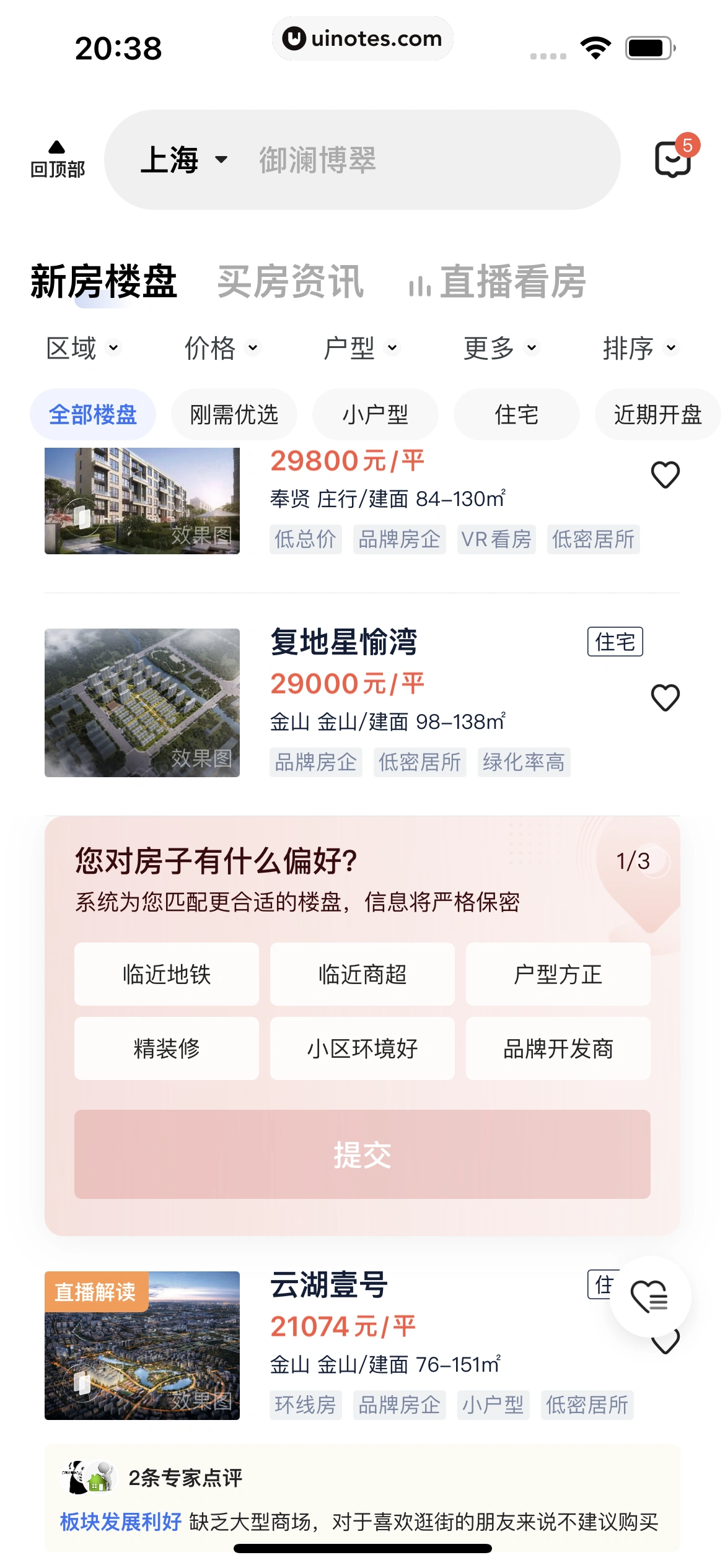725x1568 pixels.
Task: Favorite the 复地星愉湾 listing
Action: [666, 698]
